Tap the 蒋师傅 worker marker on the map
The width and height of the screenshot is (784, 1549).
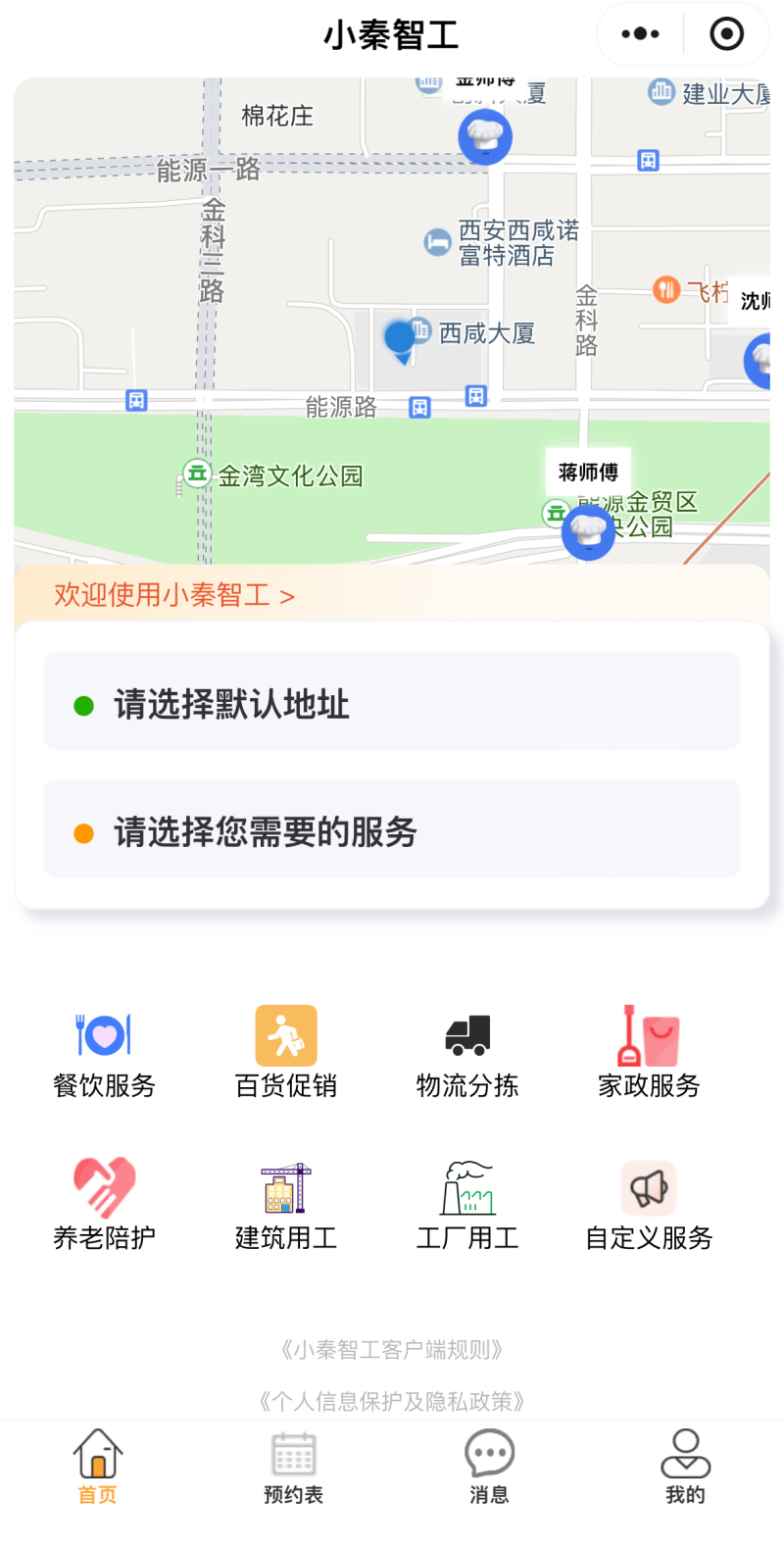click(x=588, y=531)
